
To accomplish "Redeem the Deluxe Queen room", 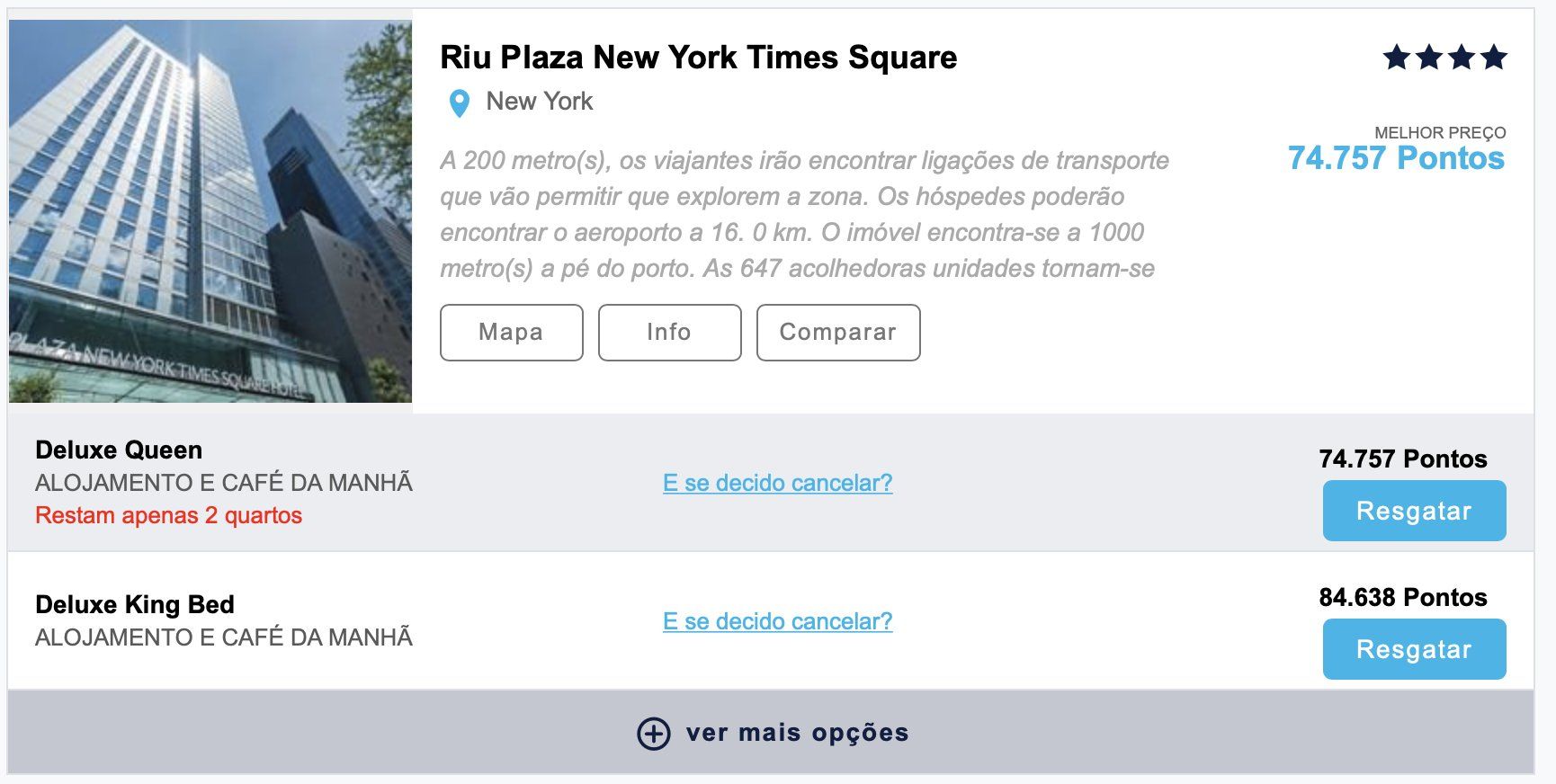I will [1413, 511].
